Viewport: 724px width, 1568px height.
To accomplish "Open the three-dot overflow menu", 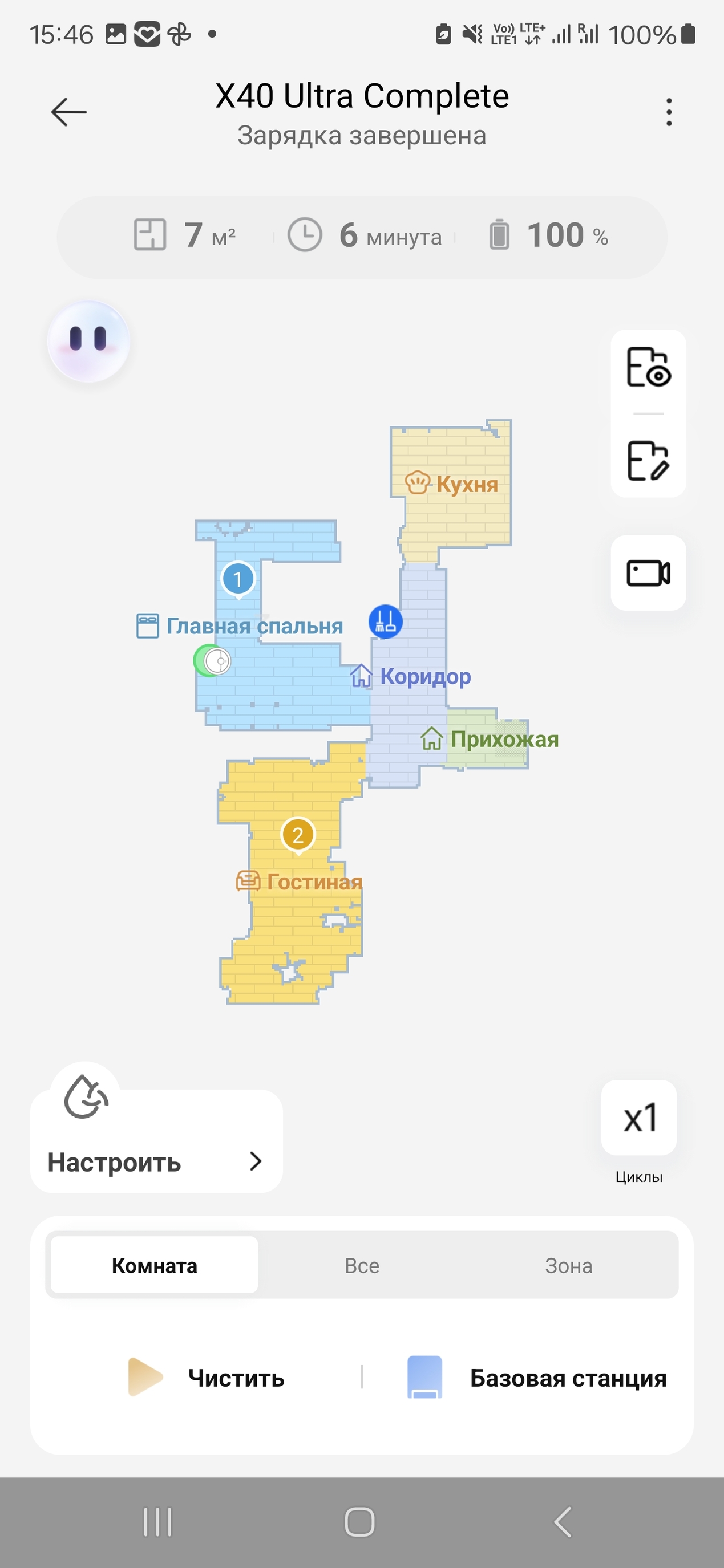I will point(669,112).
